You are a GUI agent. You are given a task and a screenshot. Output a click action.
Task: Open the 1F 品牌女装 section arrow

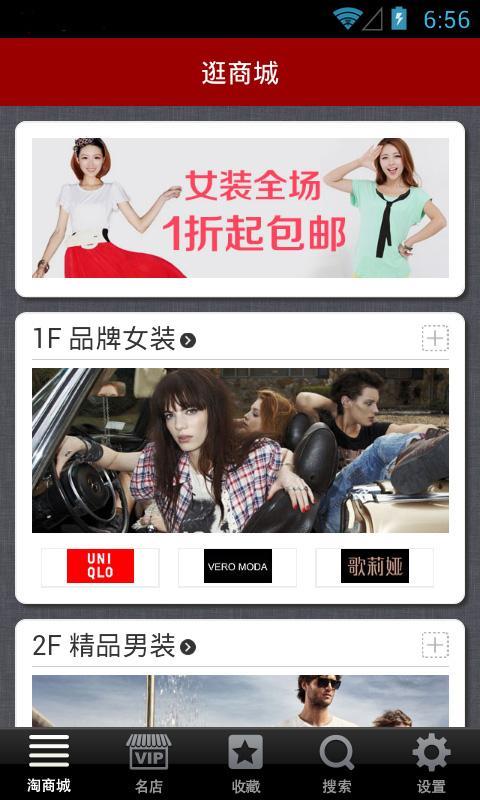(188, 340)
